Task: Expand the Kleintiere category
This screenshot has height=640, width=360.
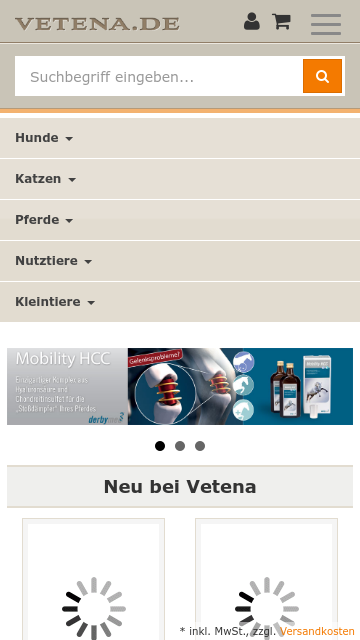Action: [x=180, y=302]
